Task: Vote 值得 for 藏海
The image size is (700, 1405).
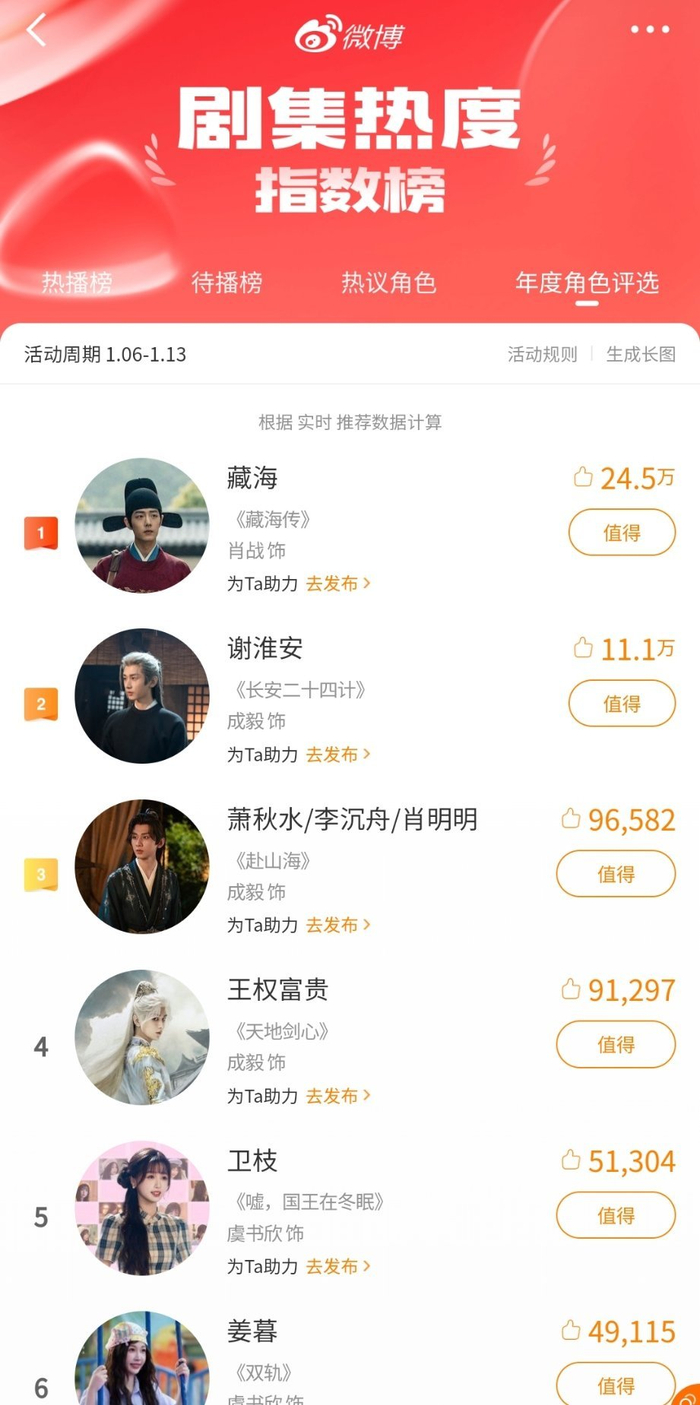Action: tap(622, 533)
